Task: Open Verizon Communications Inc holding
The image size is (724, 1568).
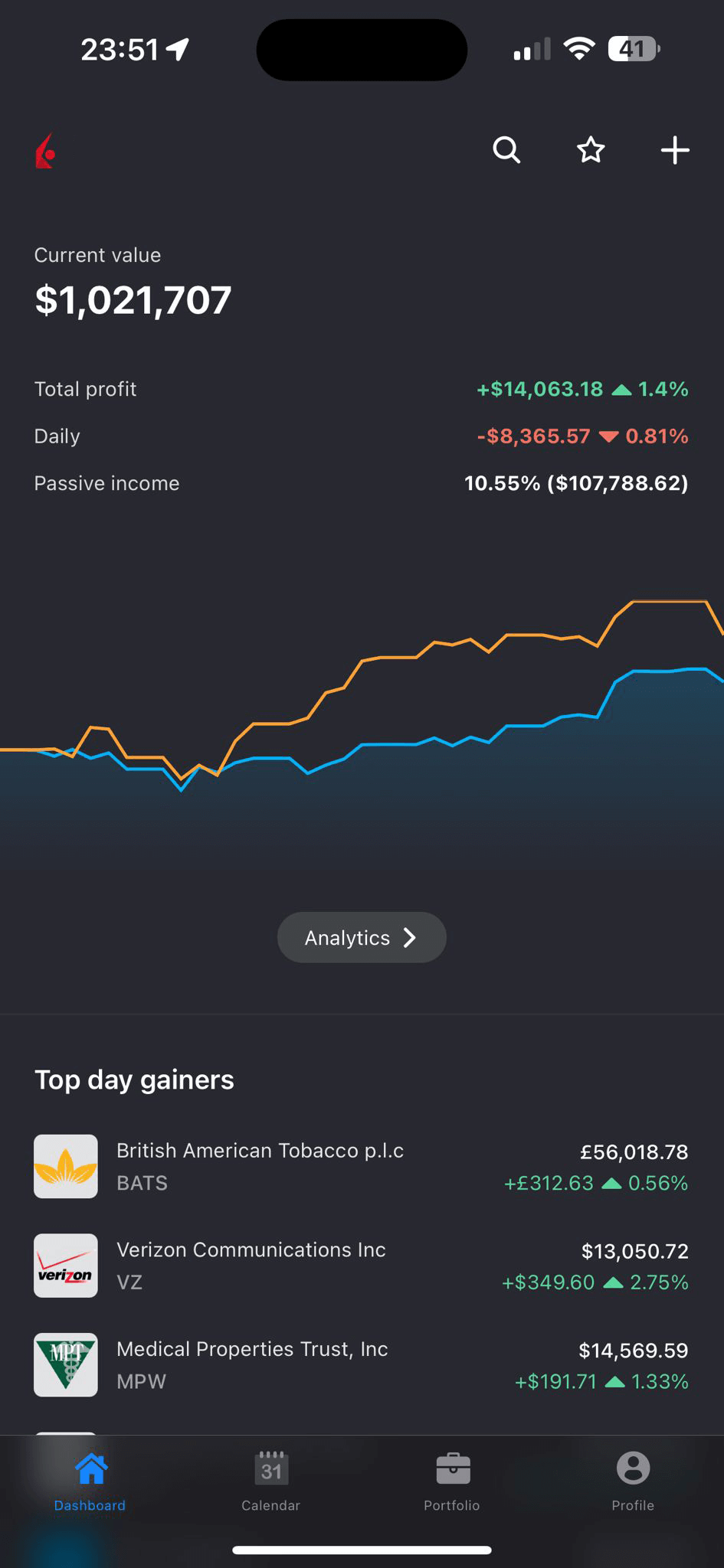Action: [361, 1266]
